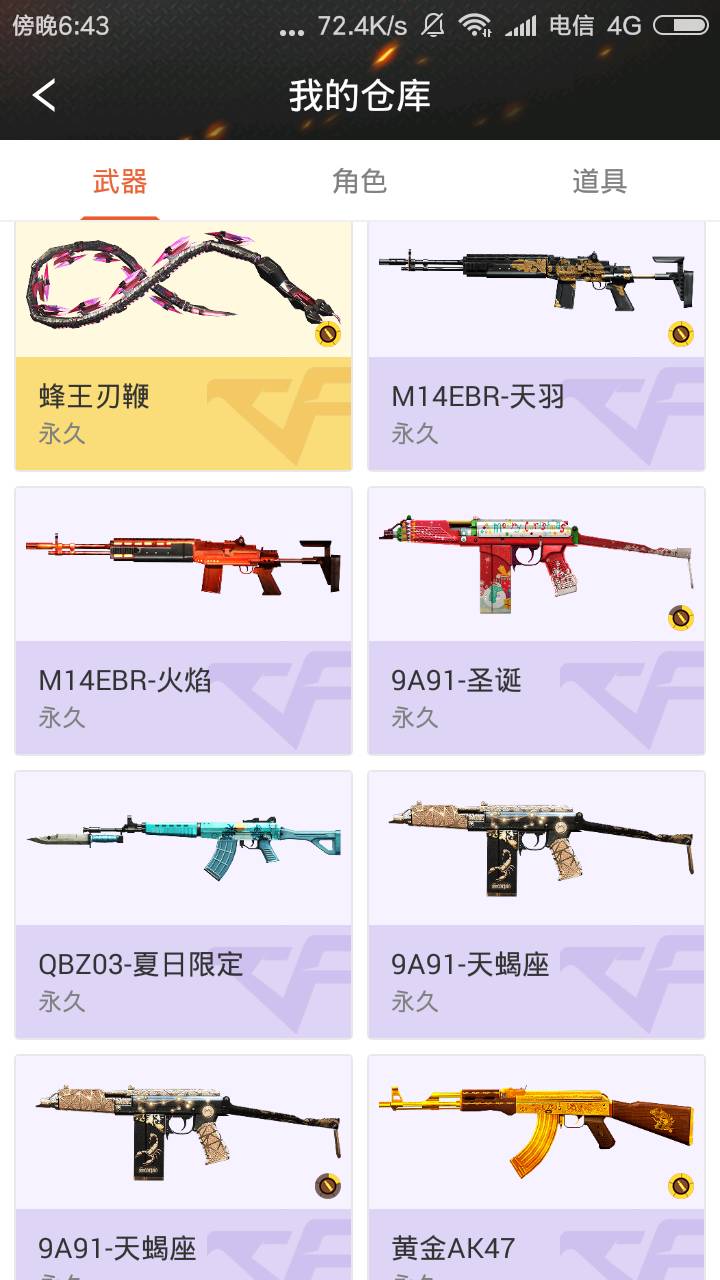Tap the QBZ03-夏日限定 weapon card

(183, 904)
